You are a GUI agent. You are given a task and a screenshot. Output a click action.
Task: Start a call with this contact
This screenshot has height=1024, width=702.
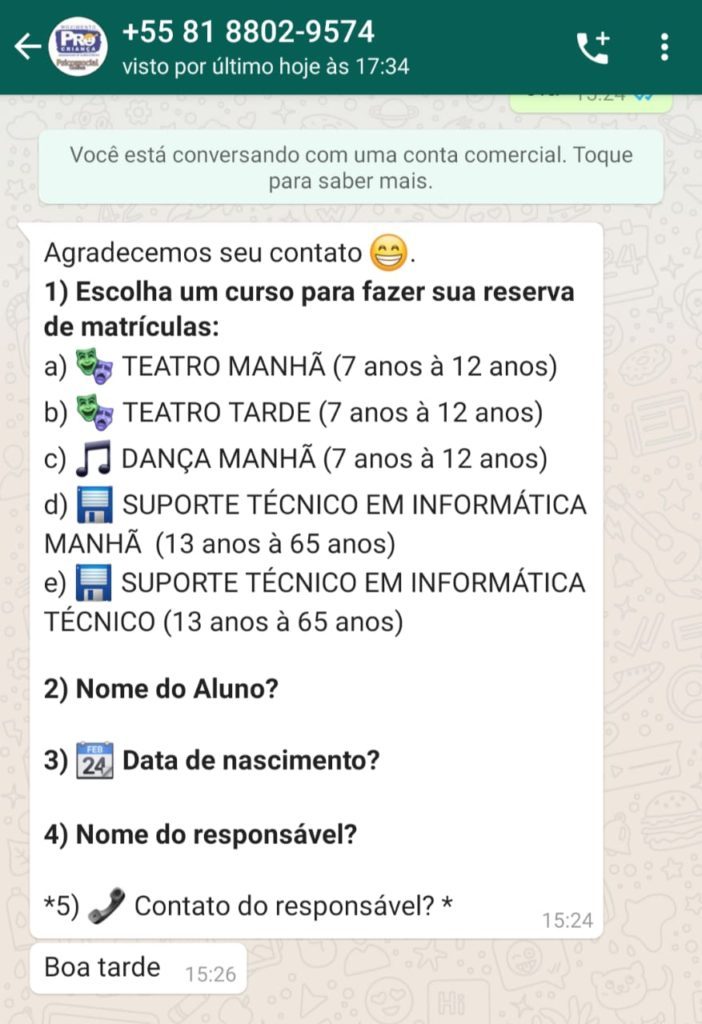[592, 47]
